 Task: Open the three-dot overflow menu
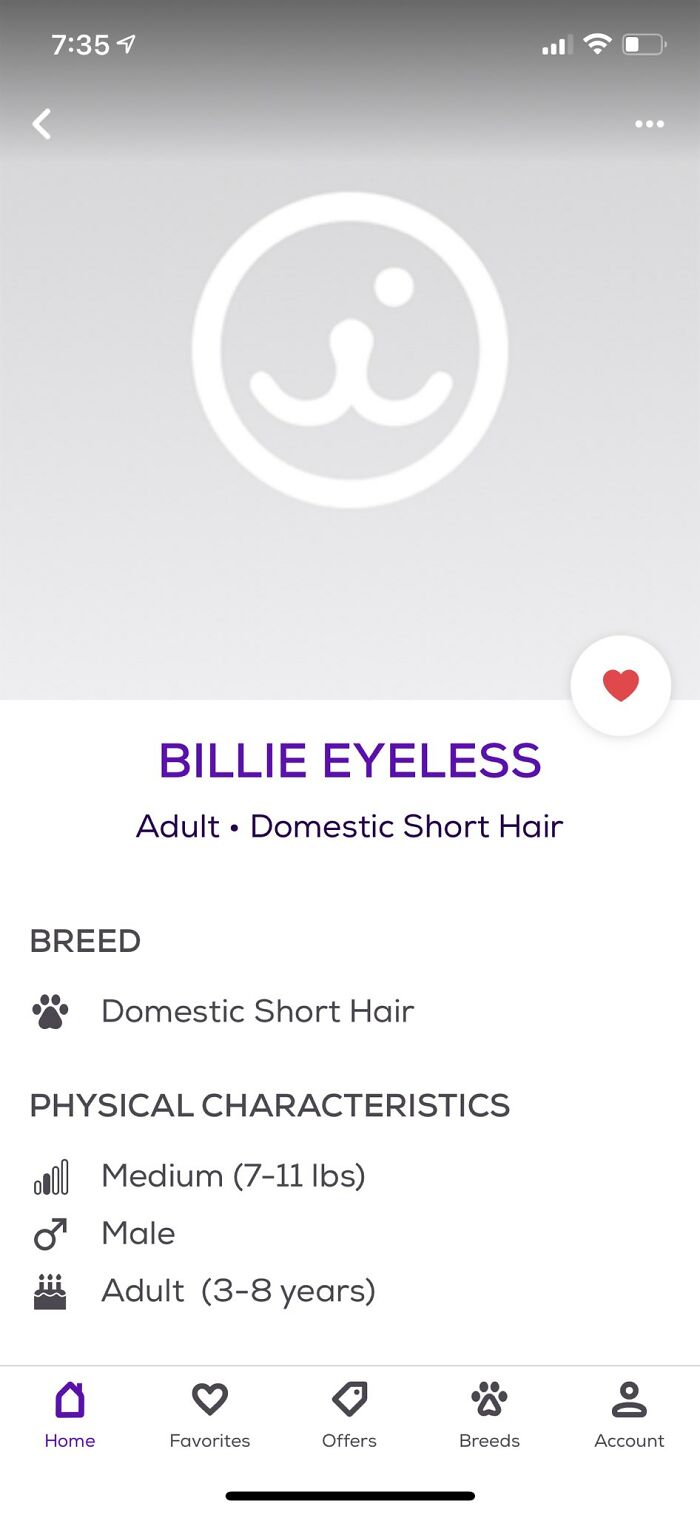tap(649, 124)
